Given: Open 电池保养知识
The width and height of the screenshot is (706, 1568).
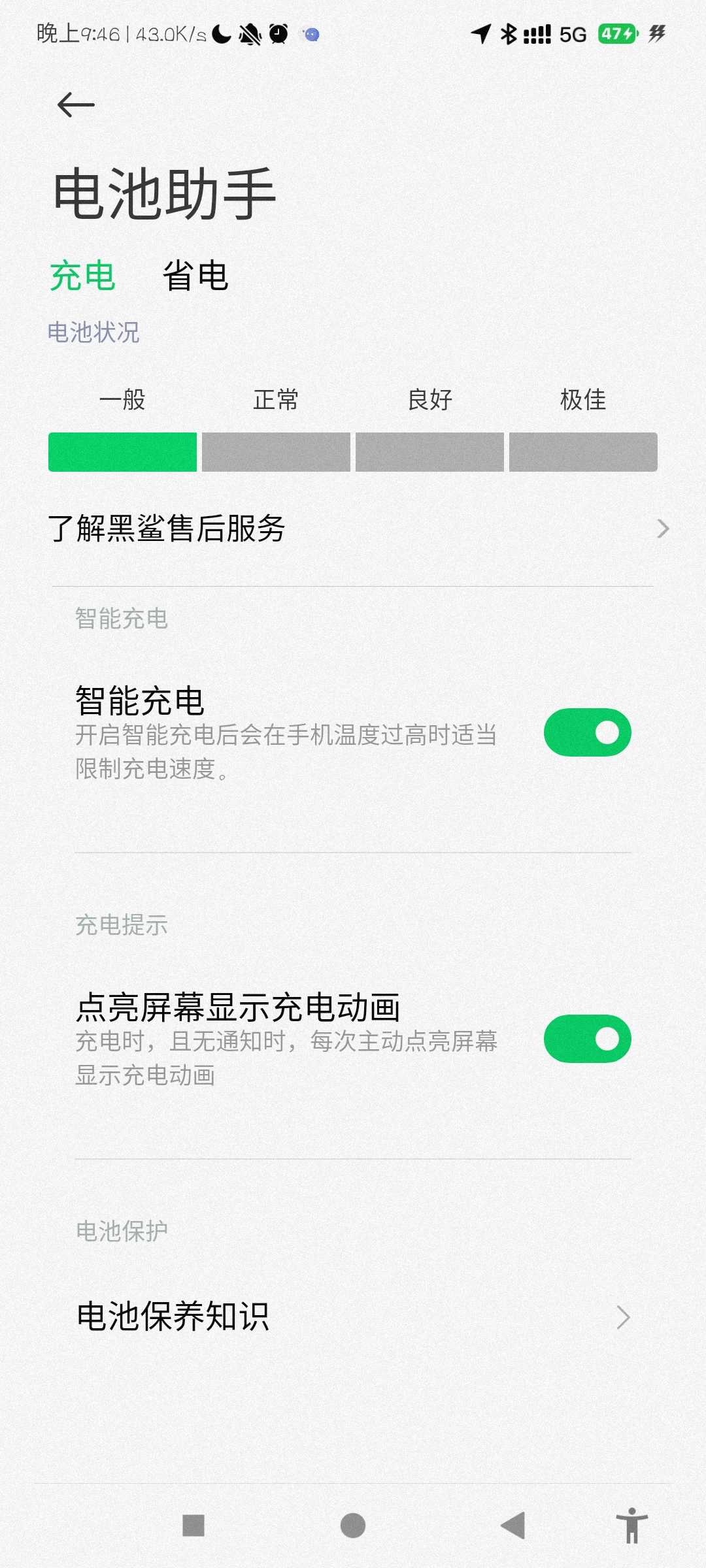Looking at the screenshot, I should click(353, 1316).
